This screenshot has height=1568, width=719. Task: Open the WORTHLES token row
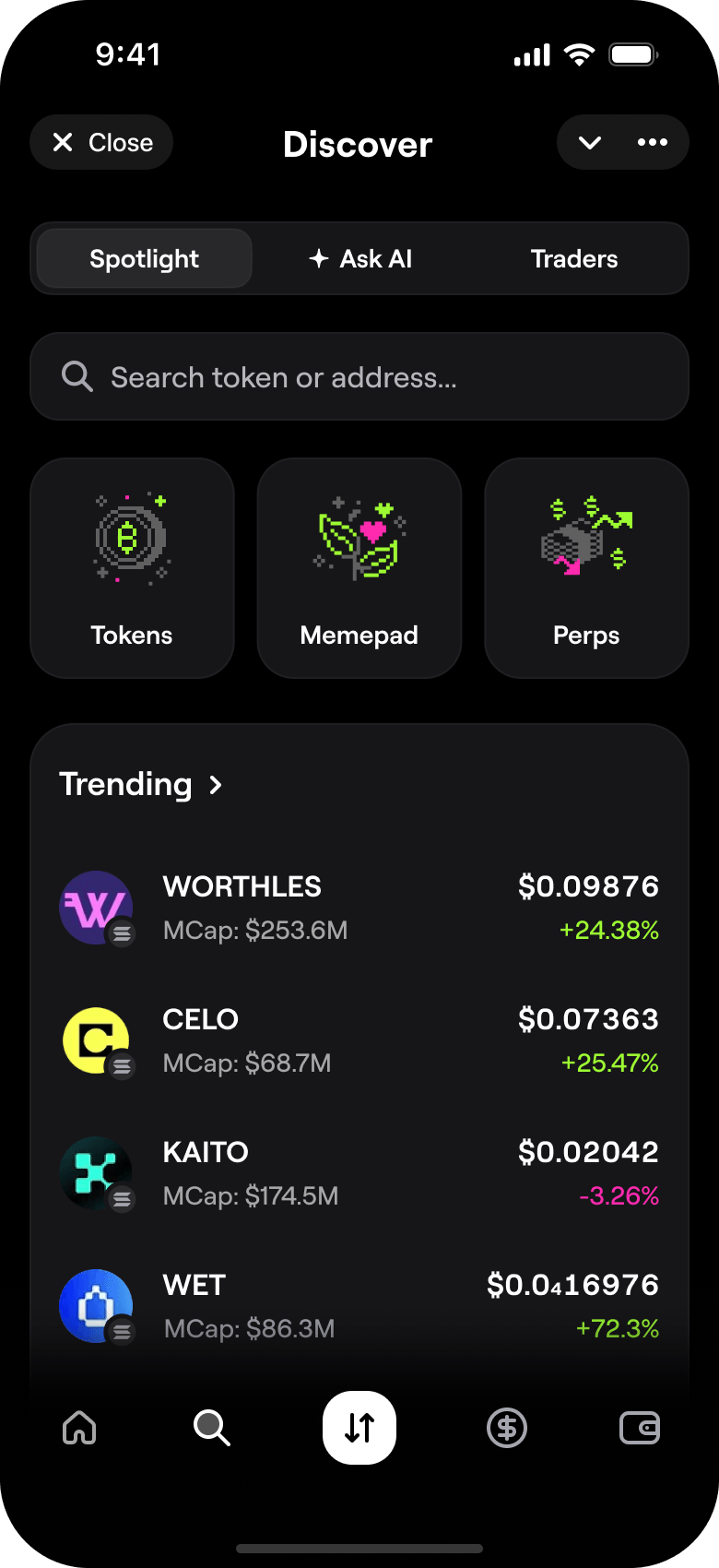(359, 908)
